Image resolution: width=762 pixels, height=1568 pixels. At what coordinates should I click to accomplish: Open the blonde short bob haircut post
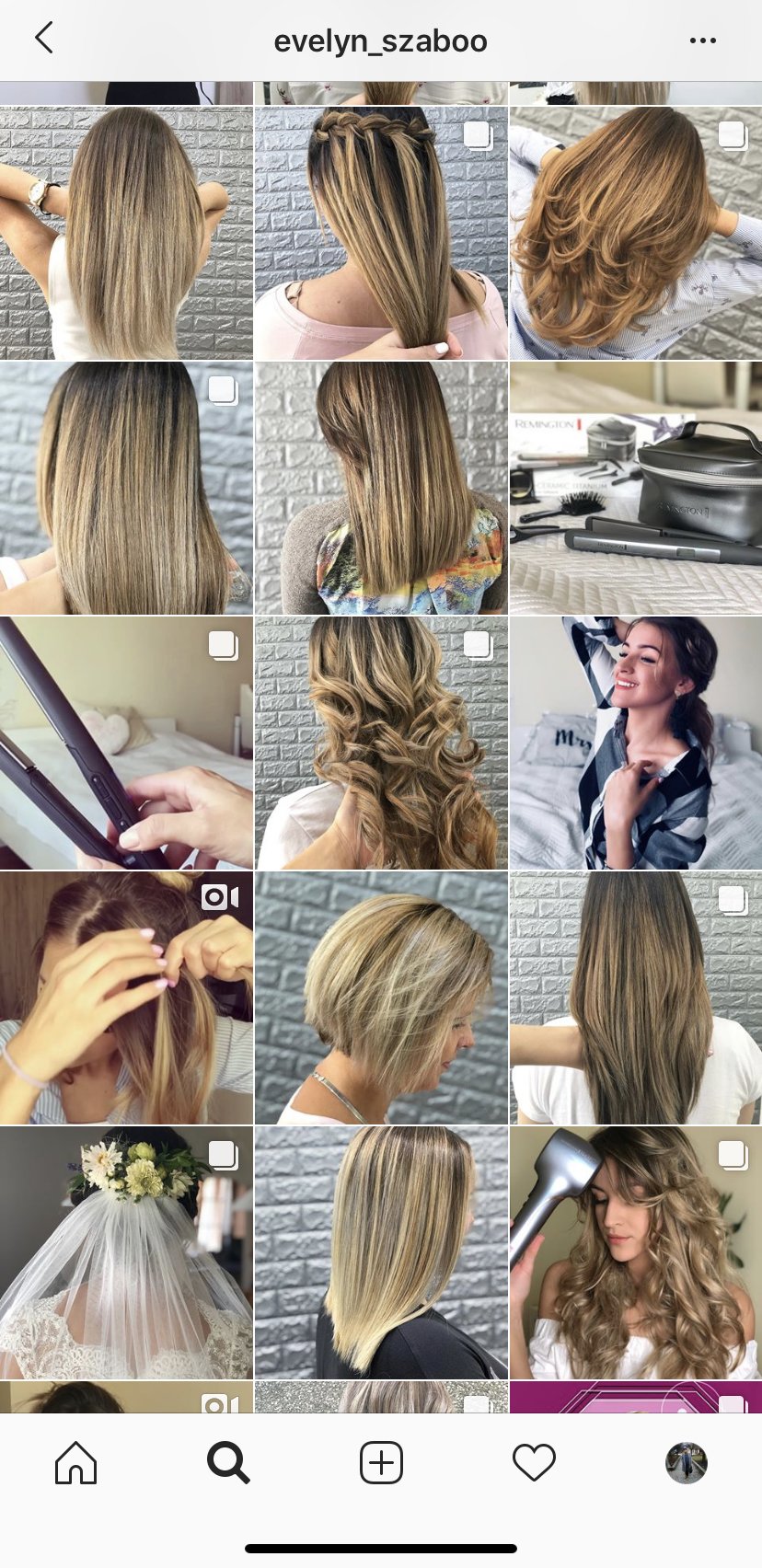pyautogui.click(x=380, y=998)
